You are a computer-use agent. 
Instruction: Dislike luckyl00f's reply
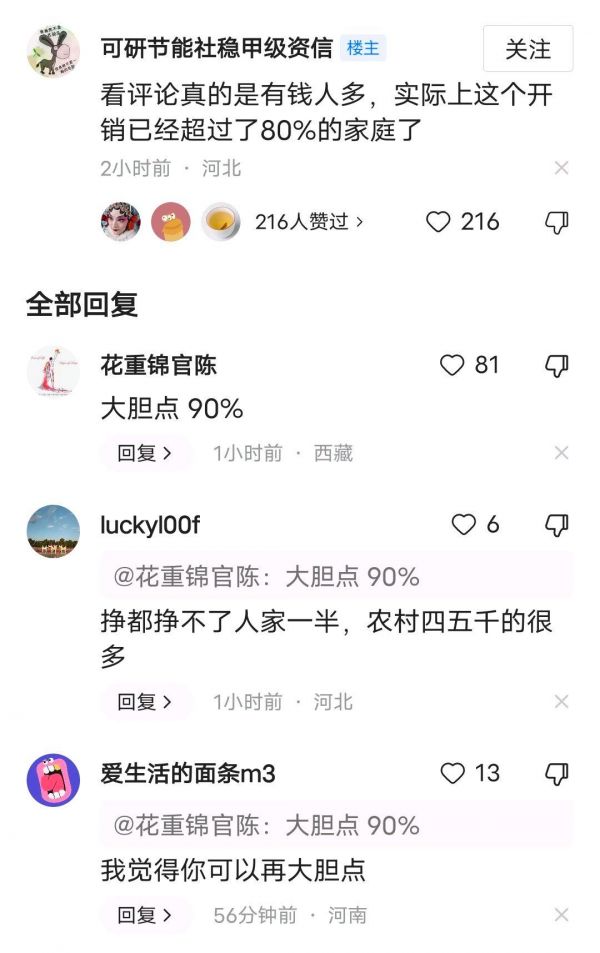click(x=556, y=525)
